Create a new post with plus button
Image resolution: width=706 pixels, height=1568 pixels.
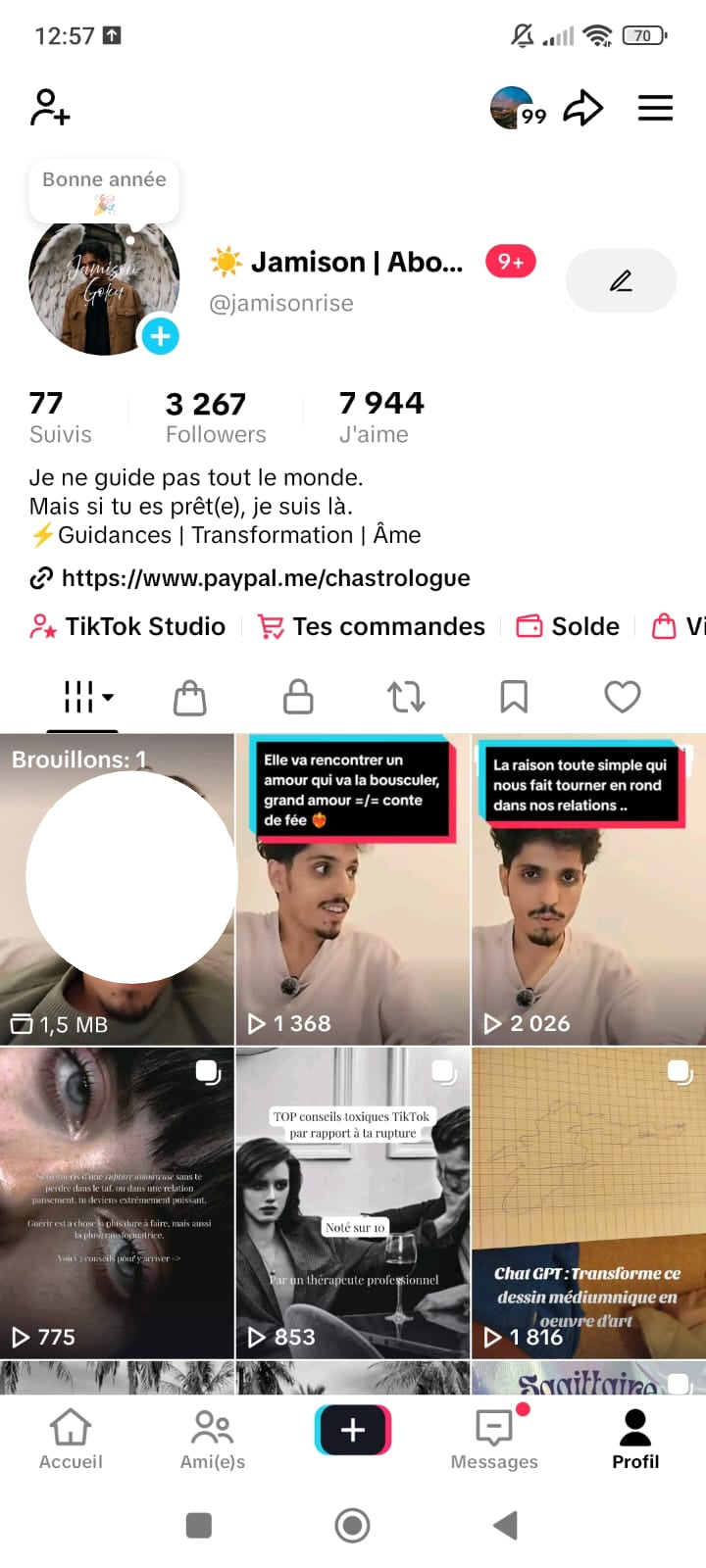pyautogui.click(x=353, y=1430)
